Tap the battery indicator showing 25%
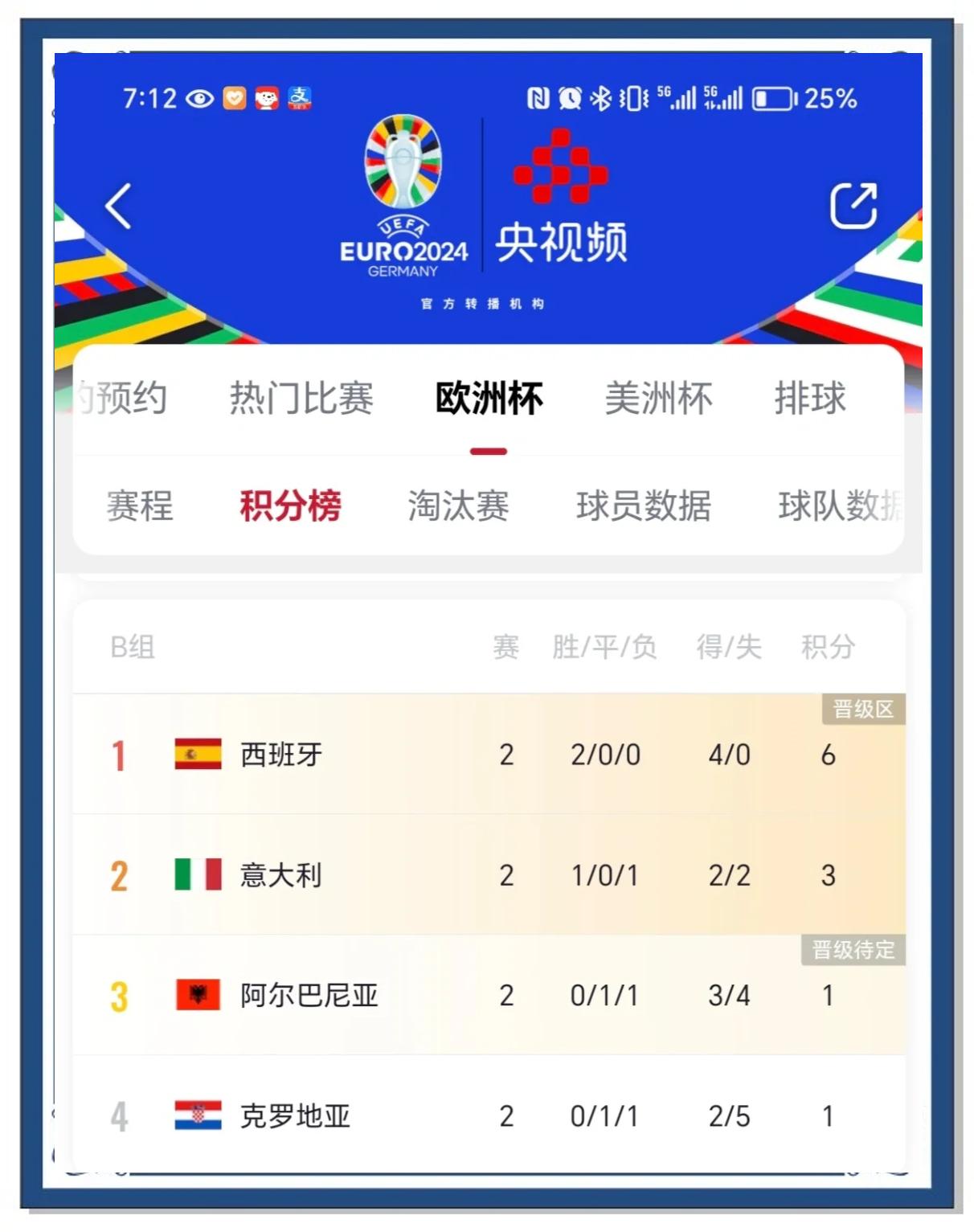Image resolution: width=974 pixels, height=1232 pixels. pyautogui.click(x=773, y=98)
